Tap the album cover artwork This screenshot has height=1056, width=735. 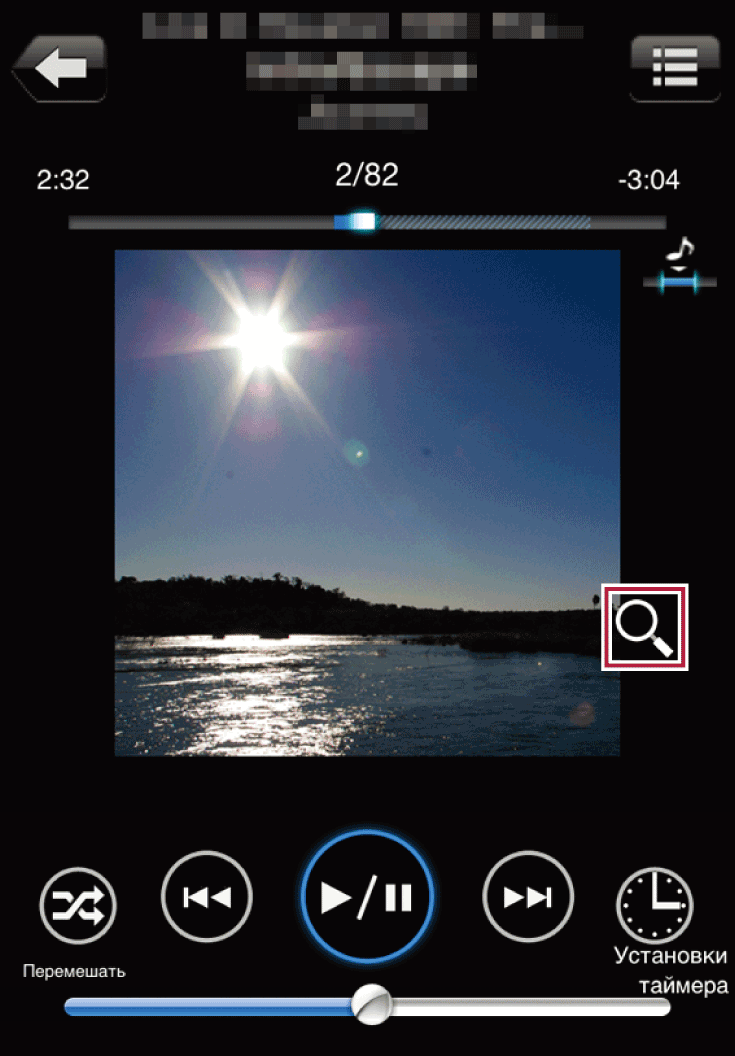(x=367, y=502)
